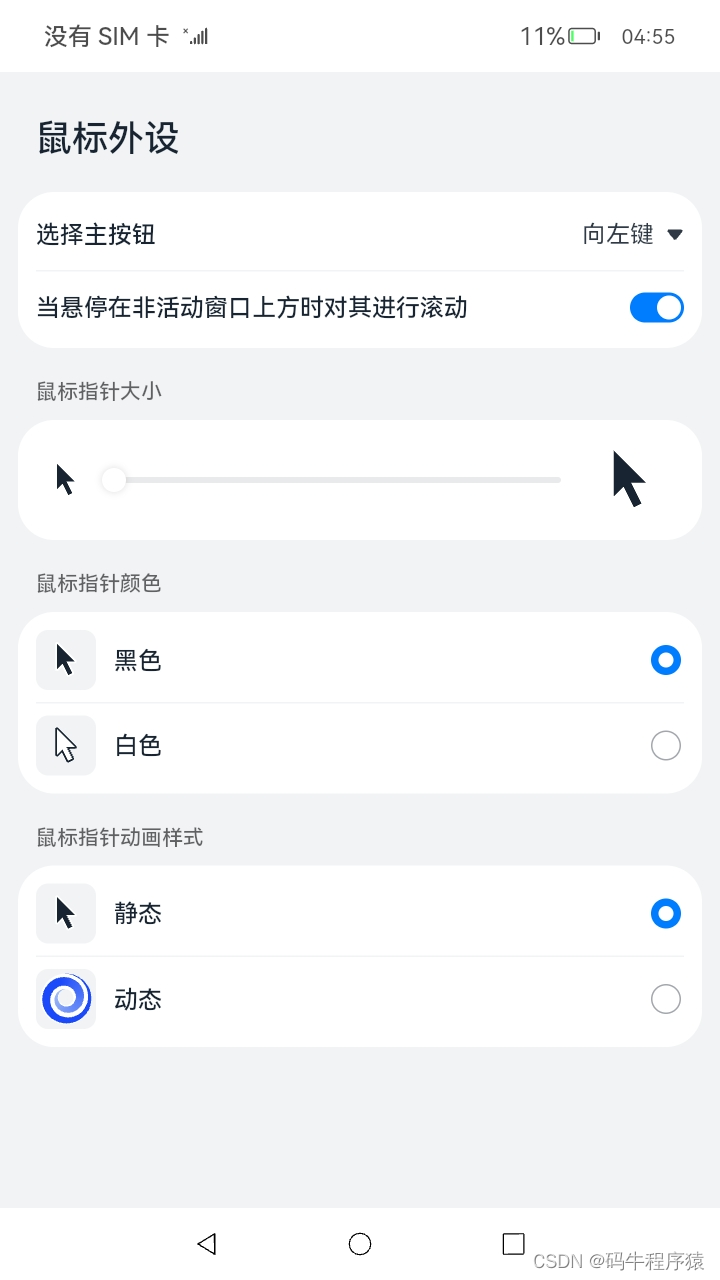Click the battery icon in status bar
720x1280 pixels.
[x=580, y=36]
